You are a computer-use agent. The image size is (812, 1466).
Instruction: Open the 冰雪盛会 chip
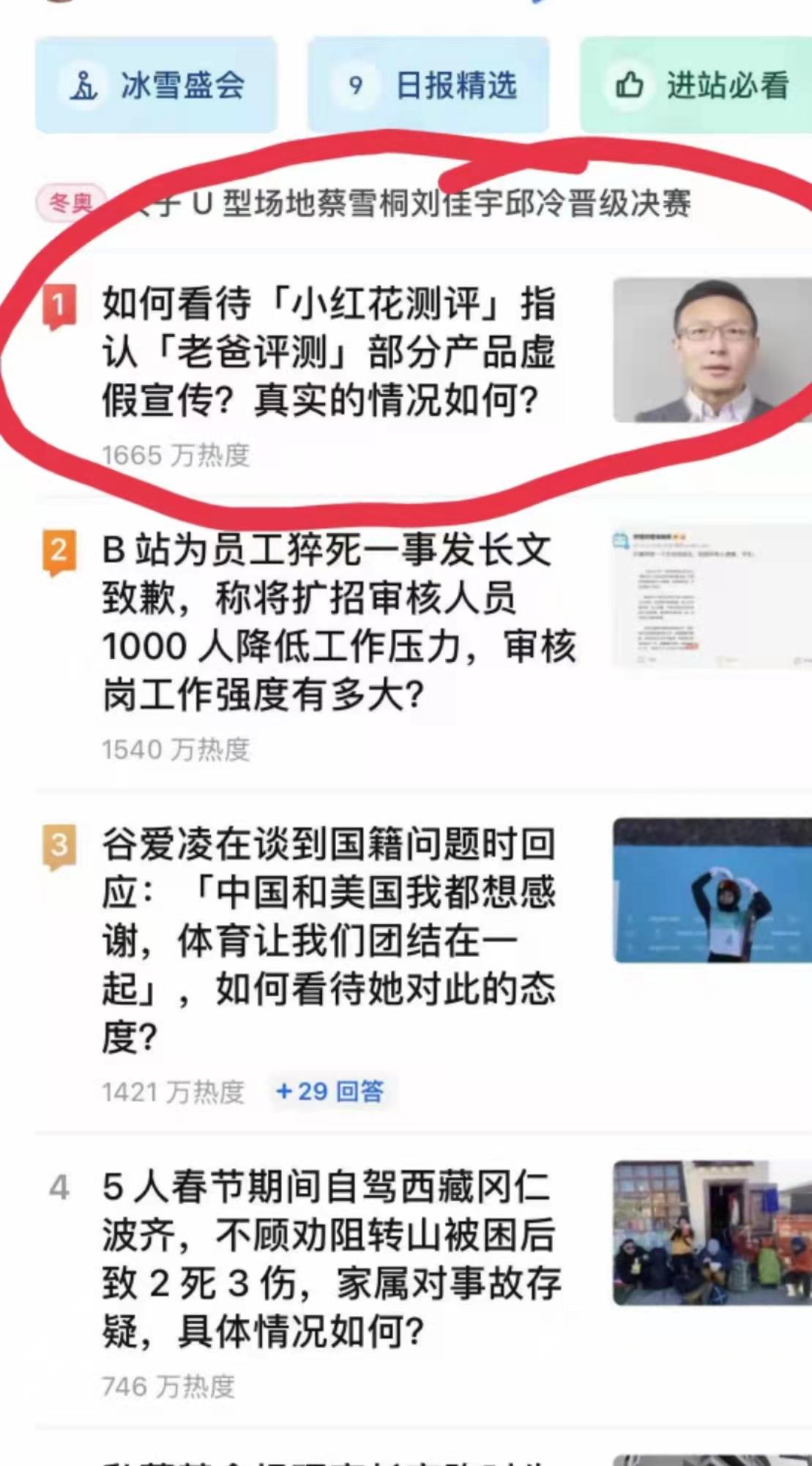coord(156,85)
